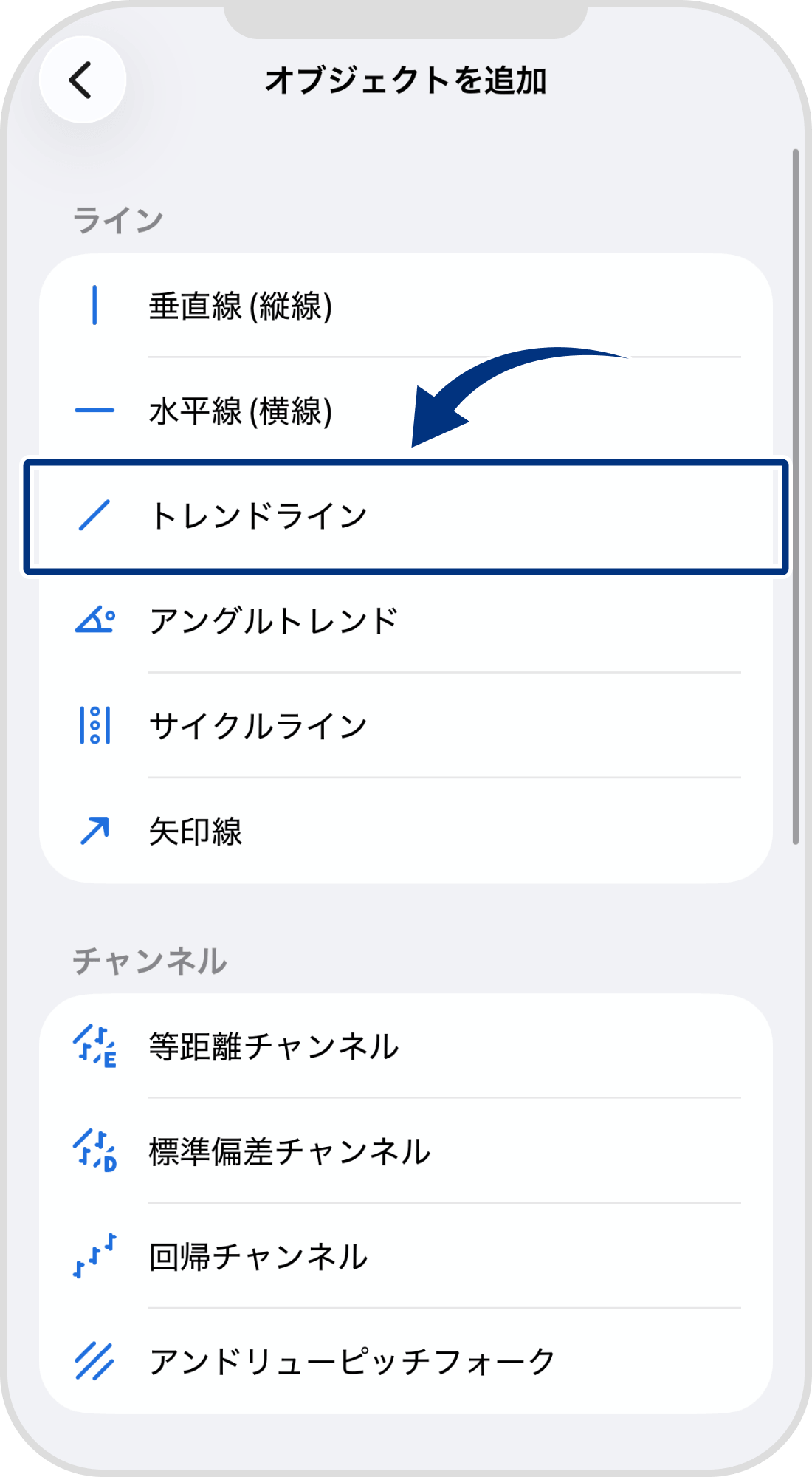Tap the back chevron at top left
This screenshot has height=1477, width=812.
81,81
